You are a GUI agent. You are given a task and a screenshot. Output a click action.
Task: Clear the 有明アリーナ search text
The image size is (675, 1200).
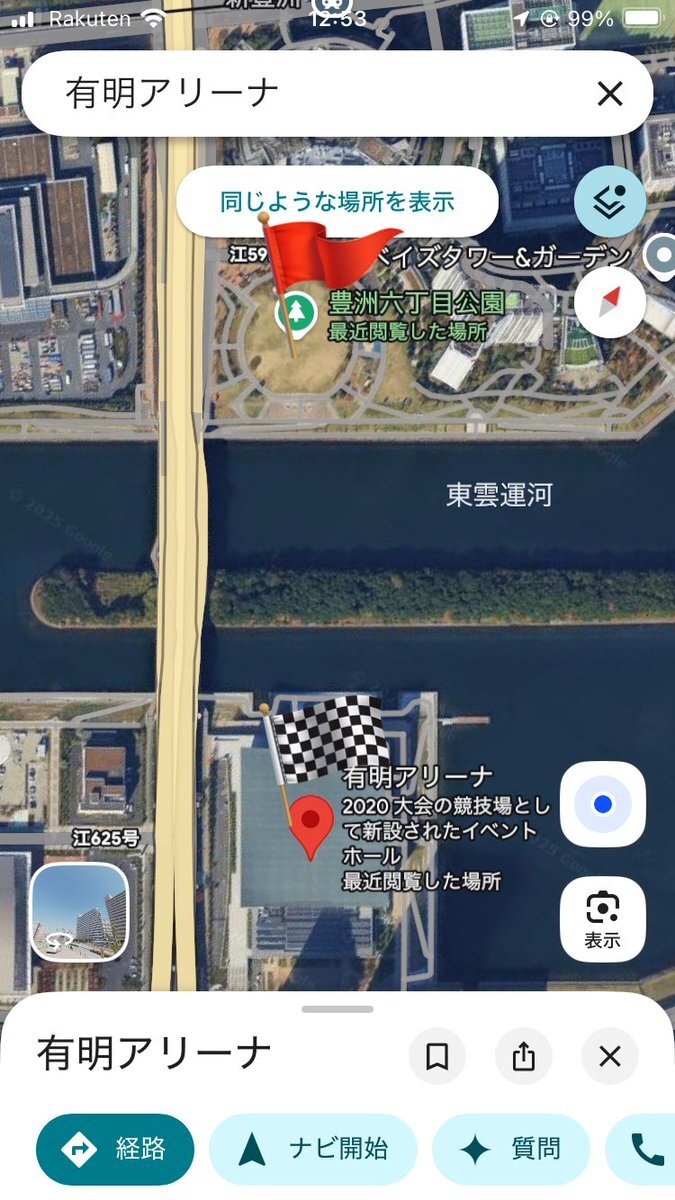[609, 94]
